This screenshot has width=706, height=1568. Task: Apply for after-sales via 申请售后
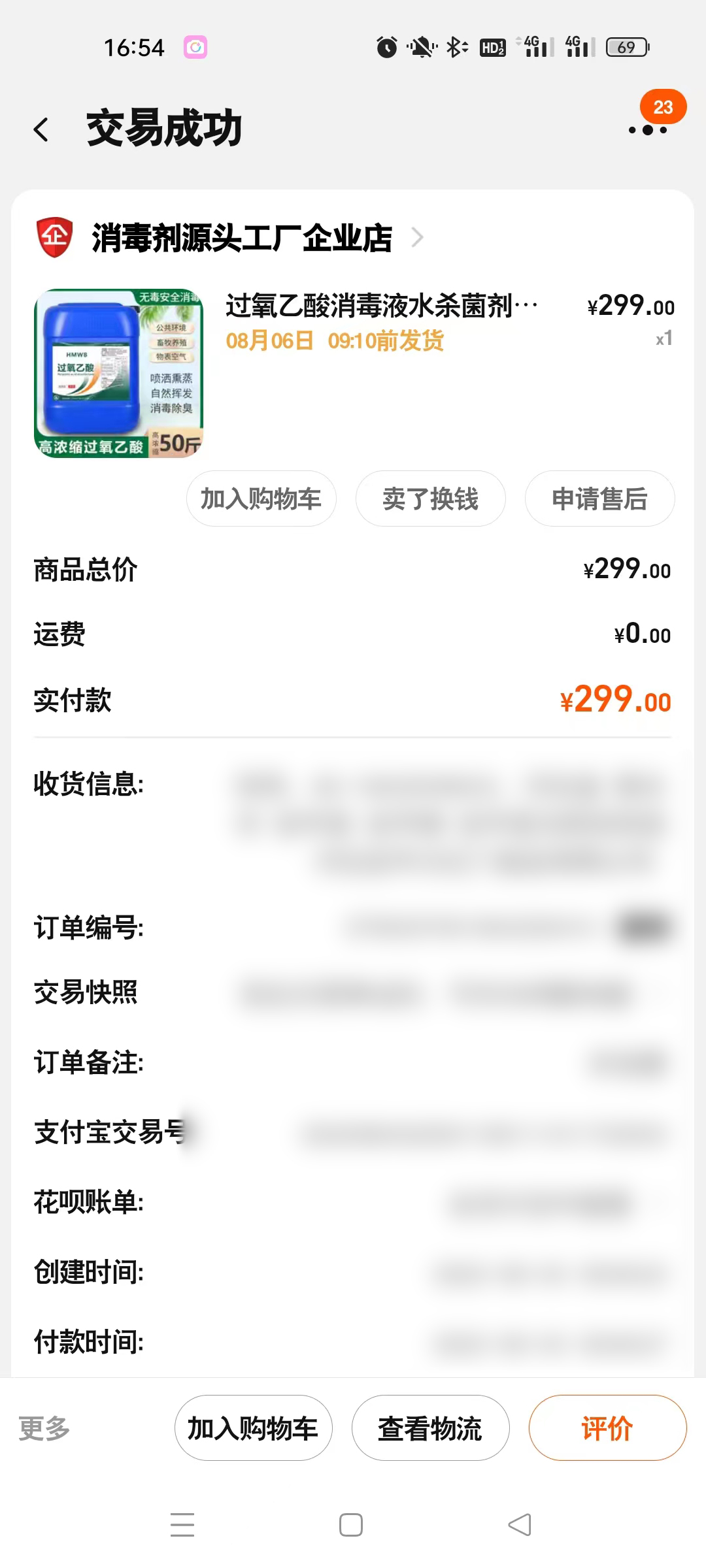click(x=599, y=499)
